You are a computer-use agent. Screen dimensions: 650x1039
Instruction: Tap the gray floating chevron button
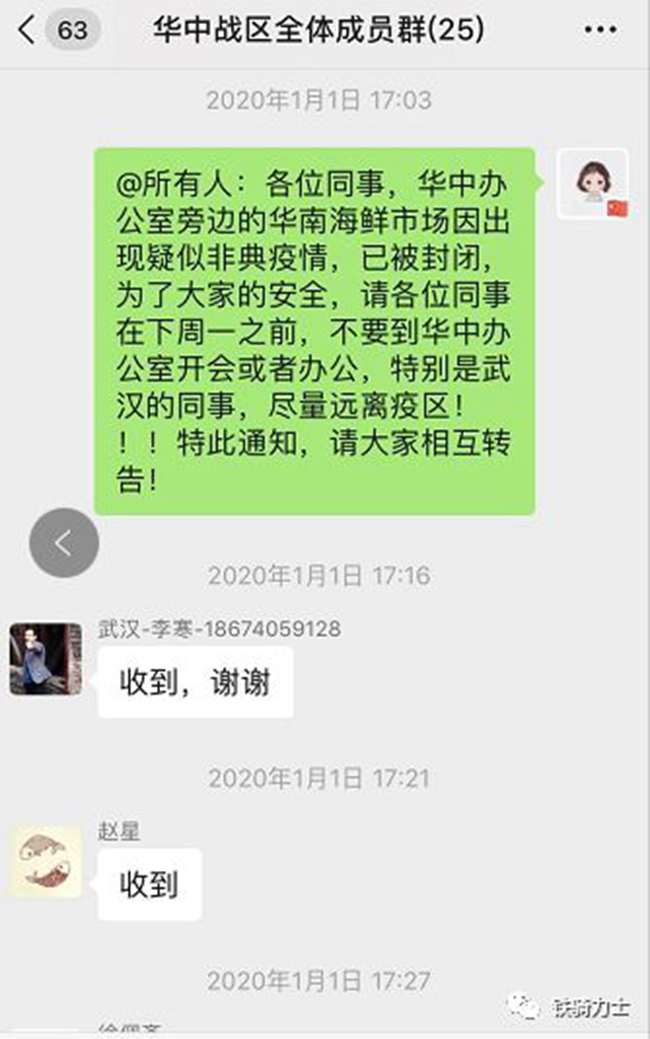(64, 543)
